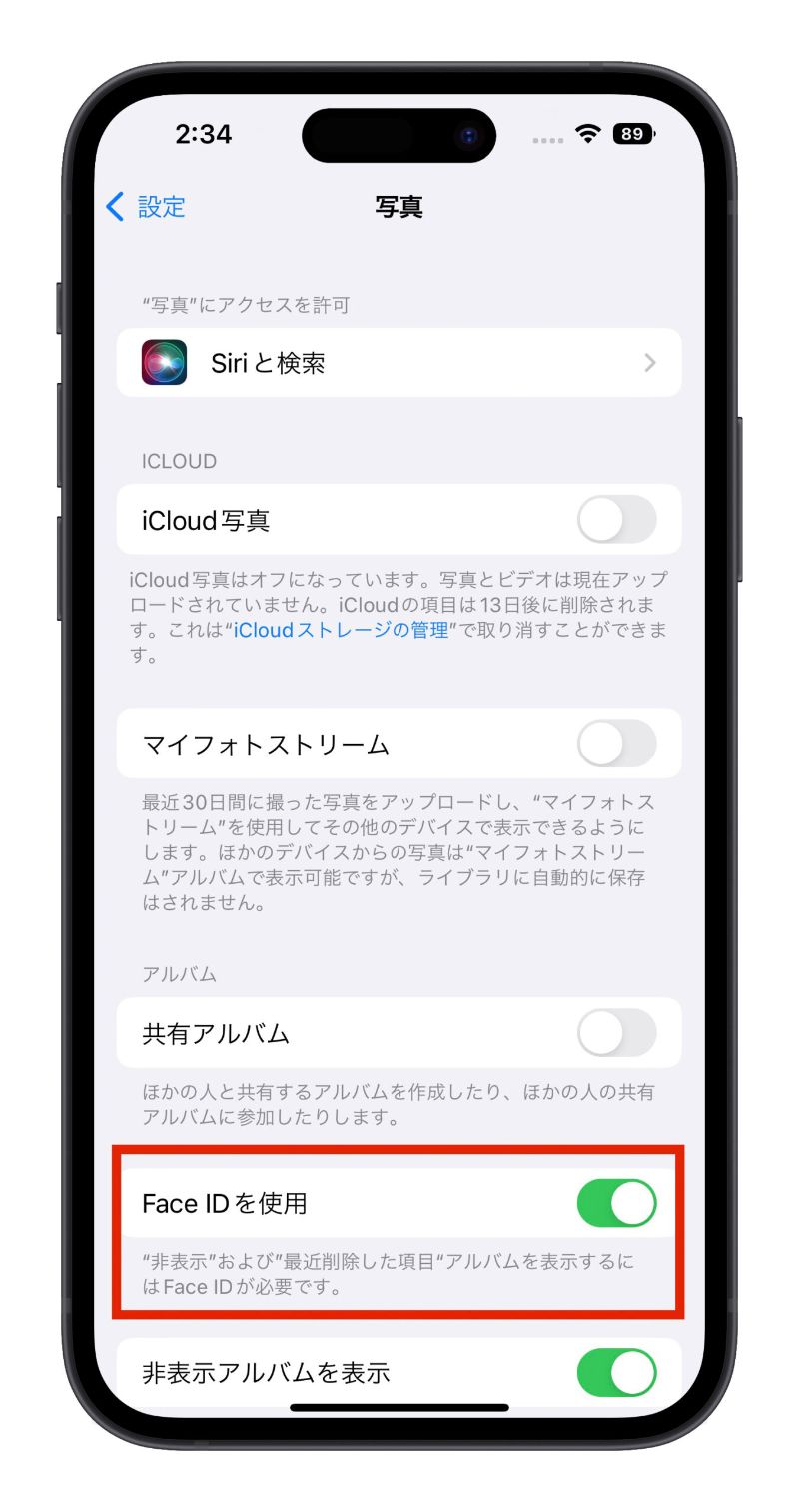
Task: Open iCloudストレージの管理 link
Action: click(341, 632)
